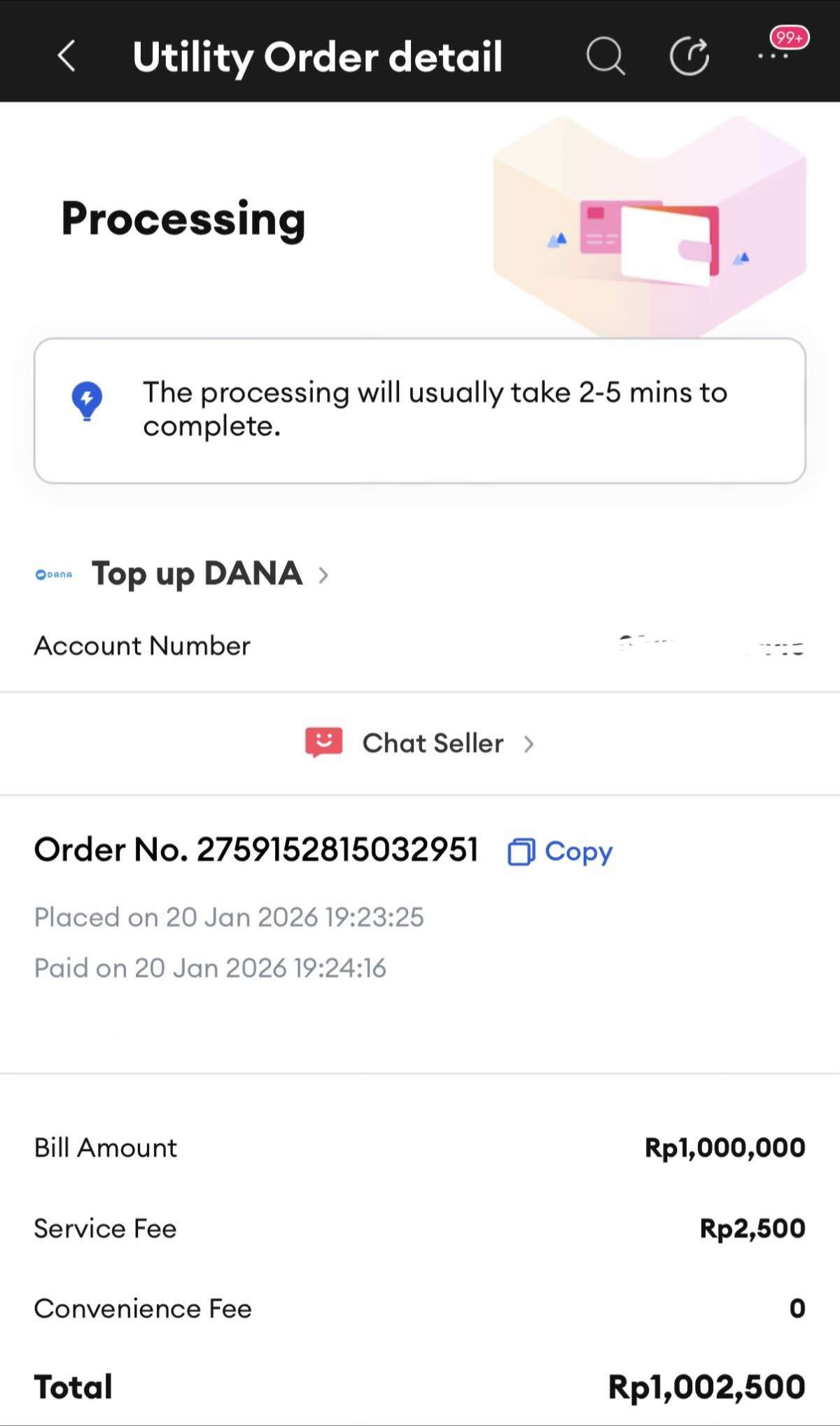Open Chat Seller using its arrow chevron
This screenshot has height=1426, width=840.
tap(529, 744)
